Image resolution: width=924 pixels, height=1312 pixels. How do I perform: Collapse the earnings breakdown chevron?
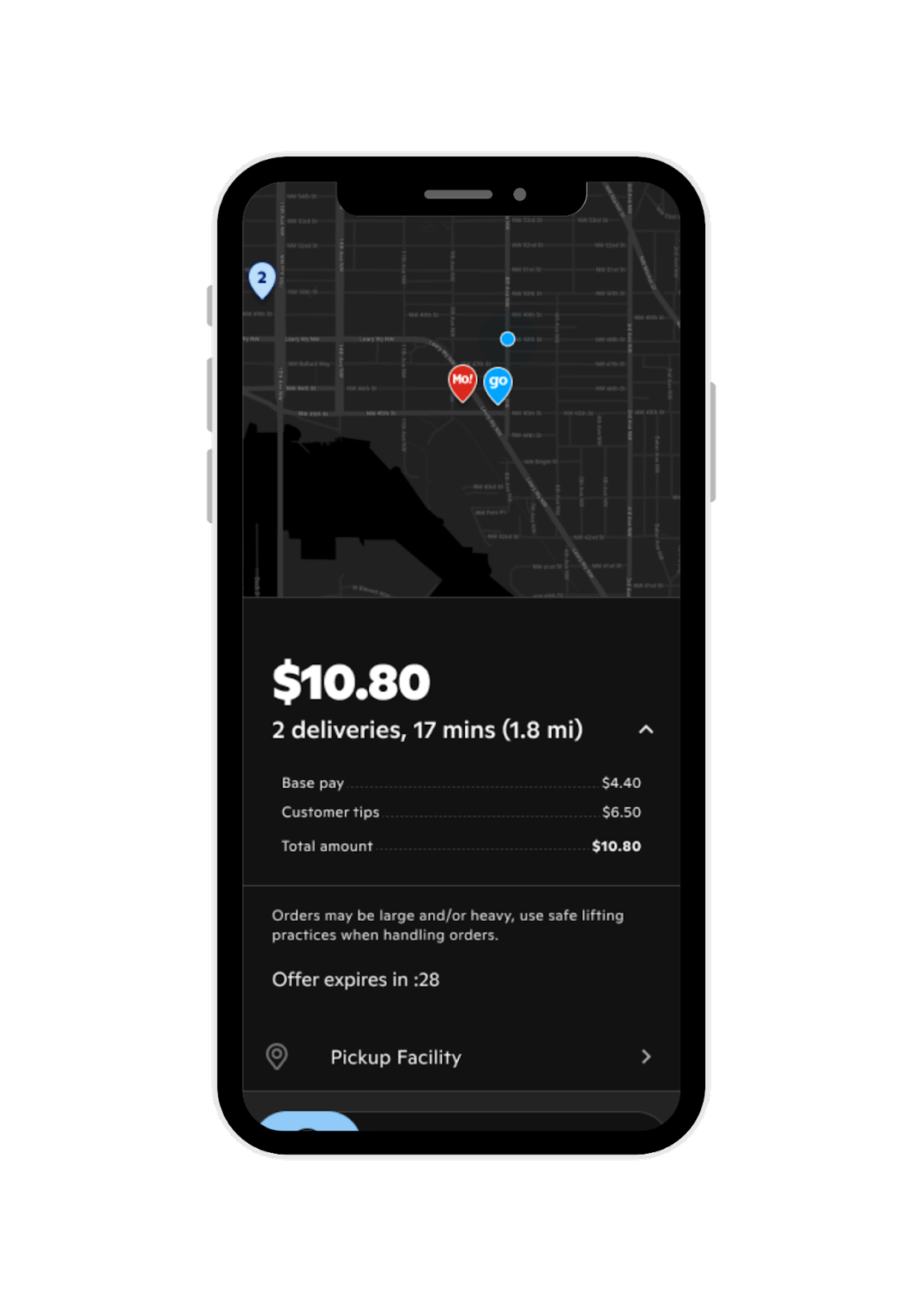click(646, 729)
